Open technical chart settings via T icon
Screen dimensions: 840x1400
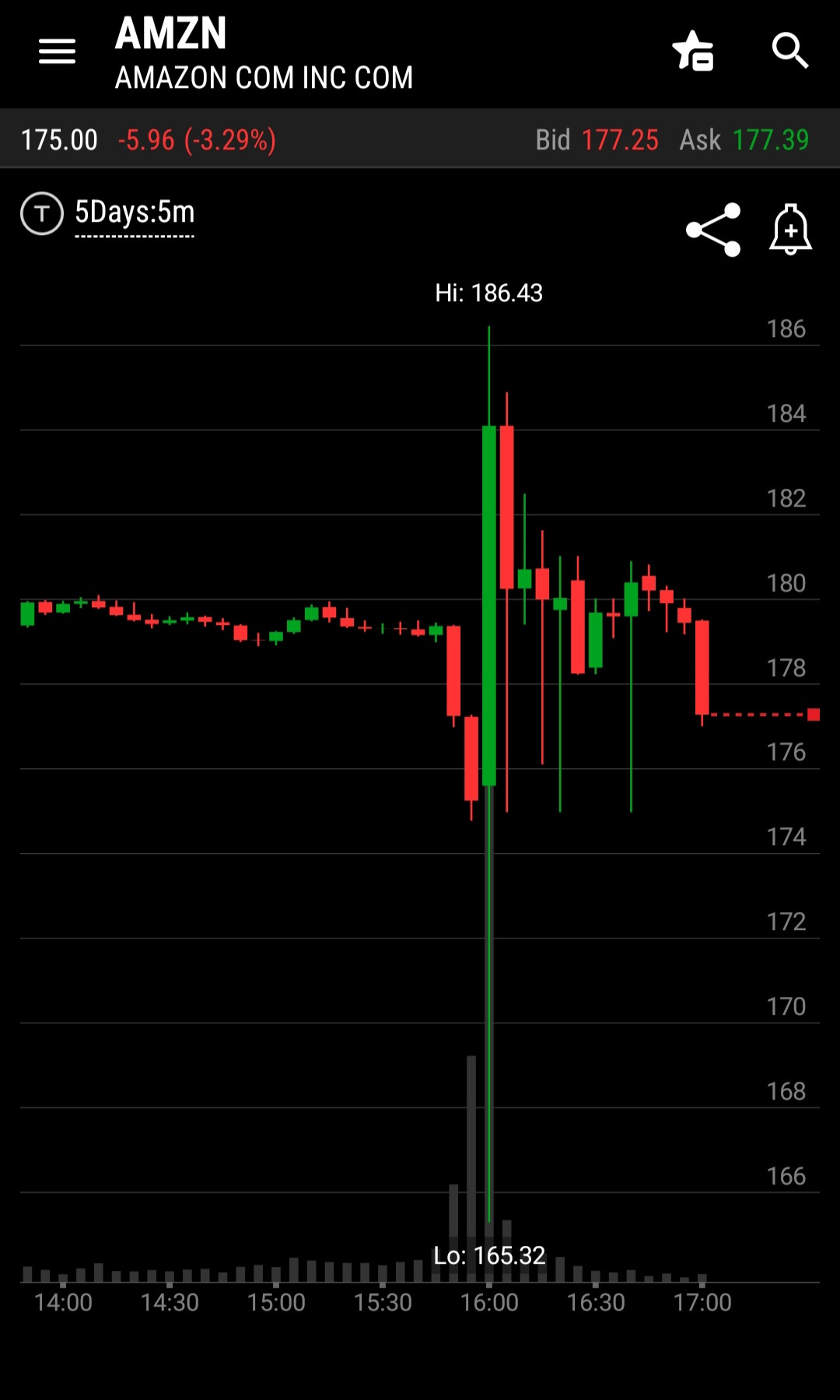tap(42, 213)
